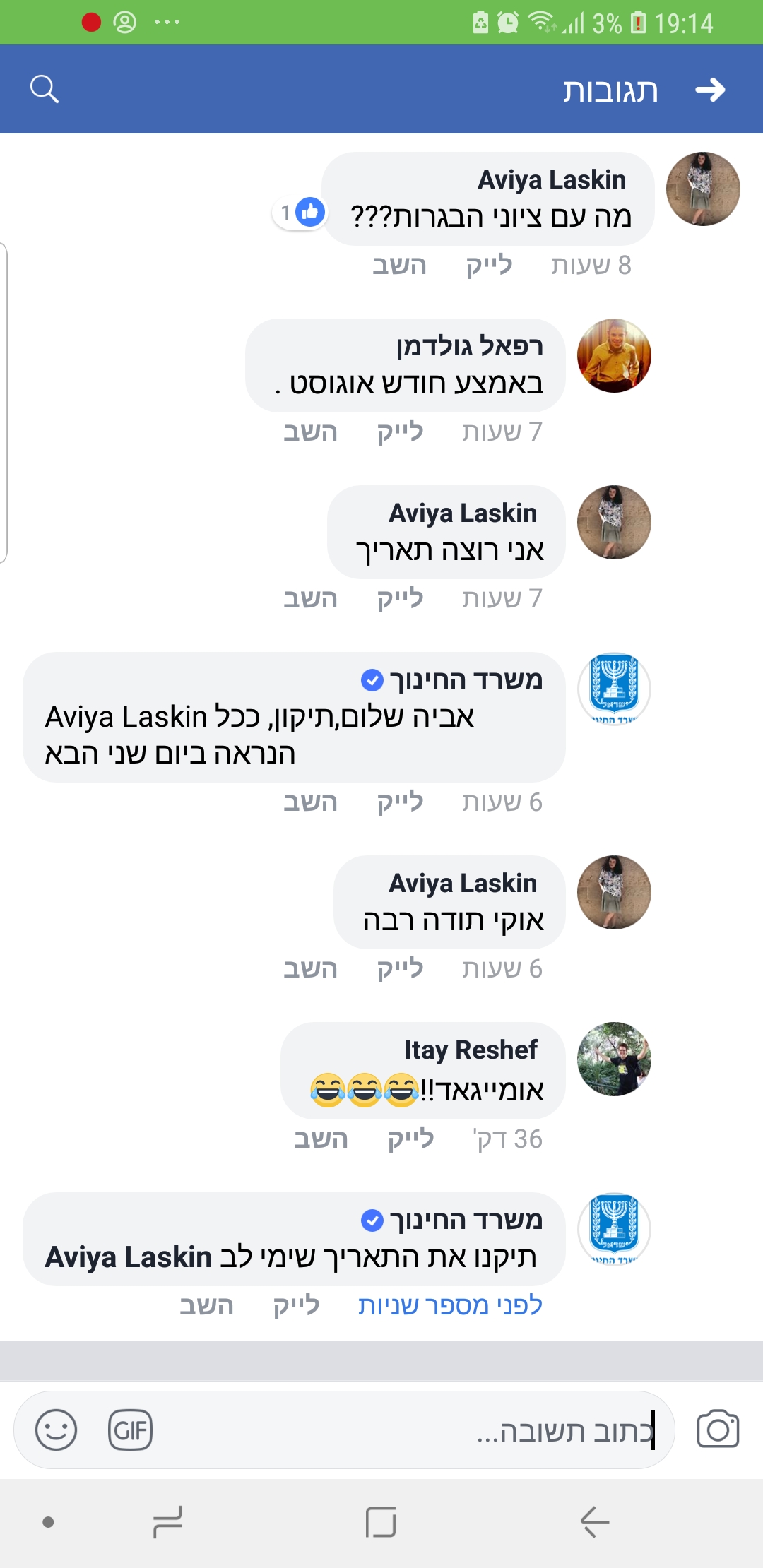This screenshot has height=1568, width=763.
Task: Open רפאל גולדמן's profile picture
Action: point(614,355)
